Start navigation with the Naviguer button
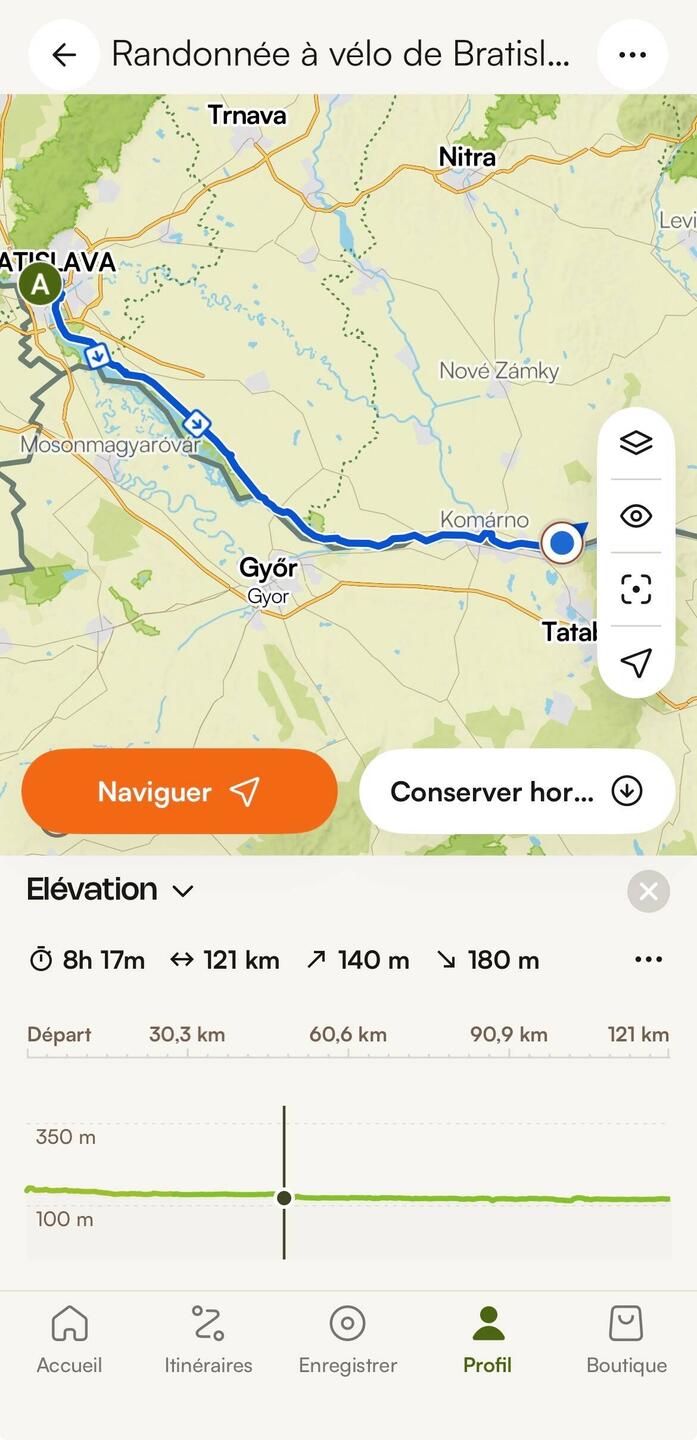The height and width of the screenshot is (1440, 697). [179, 792]
